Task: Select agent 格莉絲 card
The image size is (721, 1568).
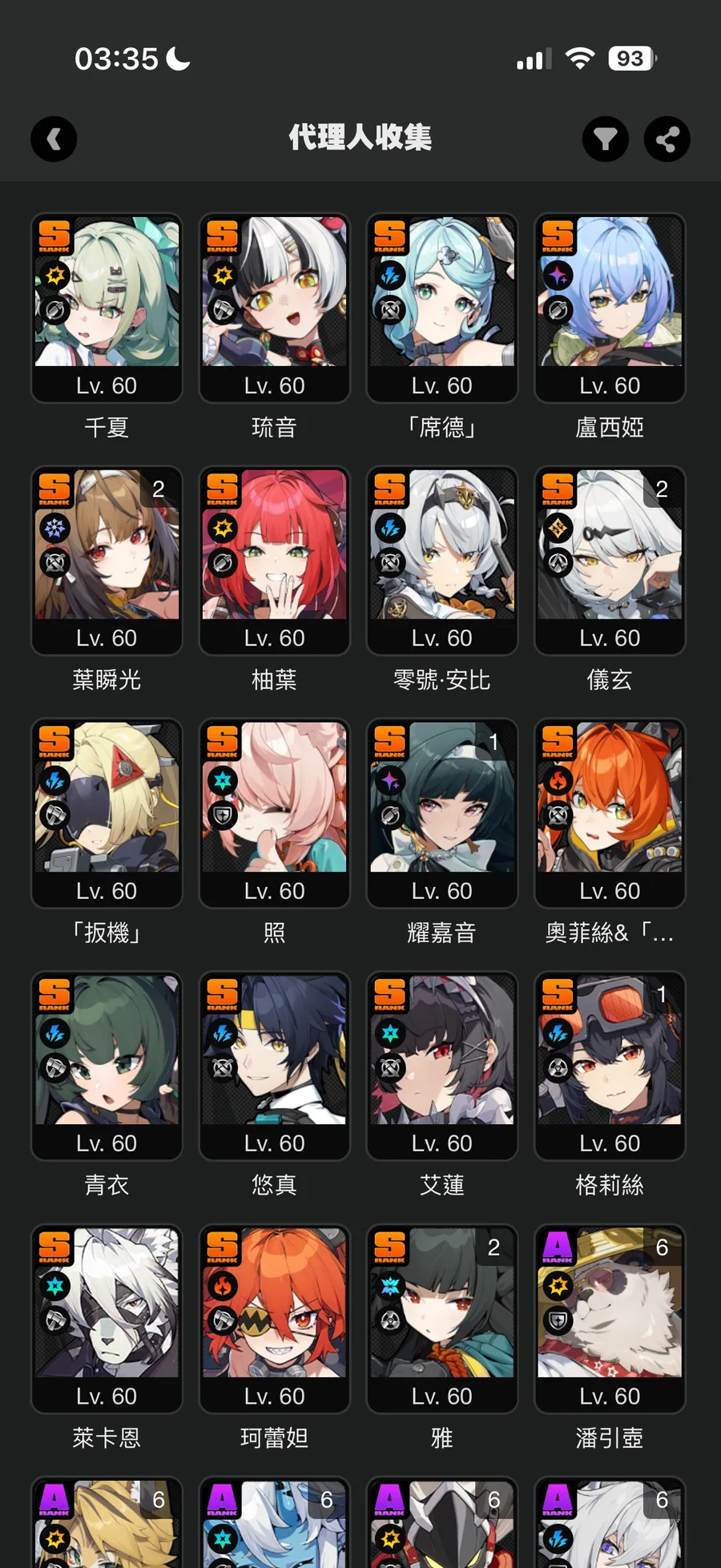Action: (x=610, y=1065)
